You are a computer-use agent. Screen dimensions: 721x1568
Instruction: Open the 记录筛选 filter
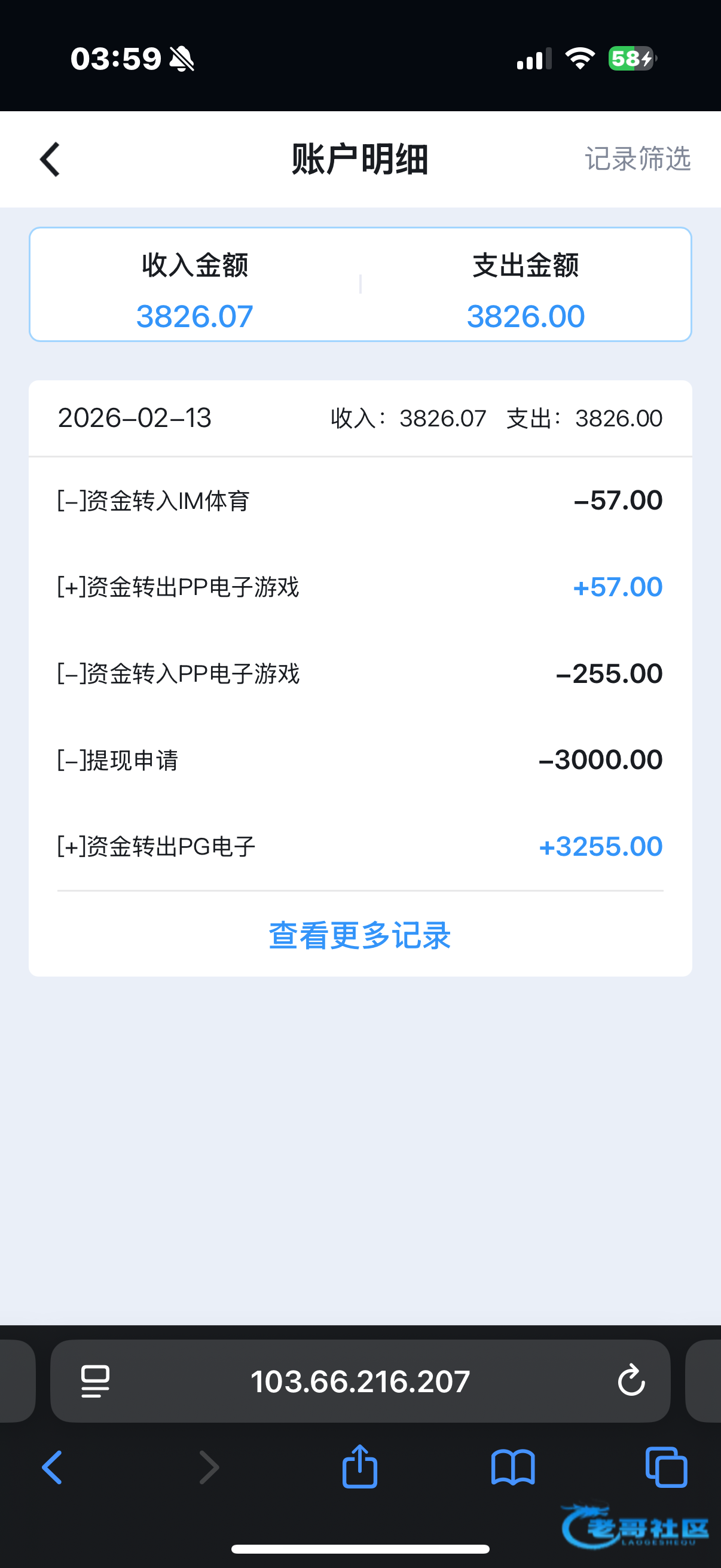637,159
